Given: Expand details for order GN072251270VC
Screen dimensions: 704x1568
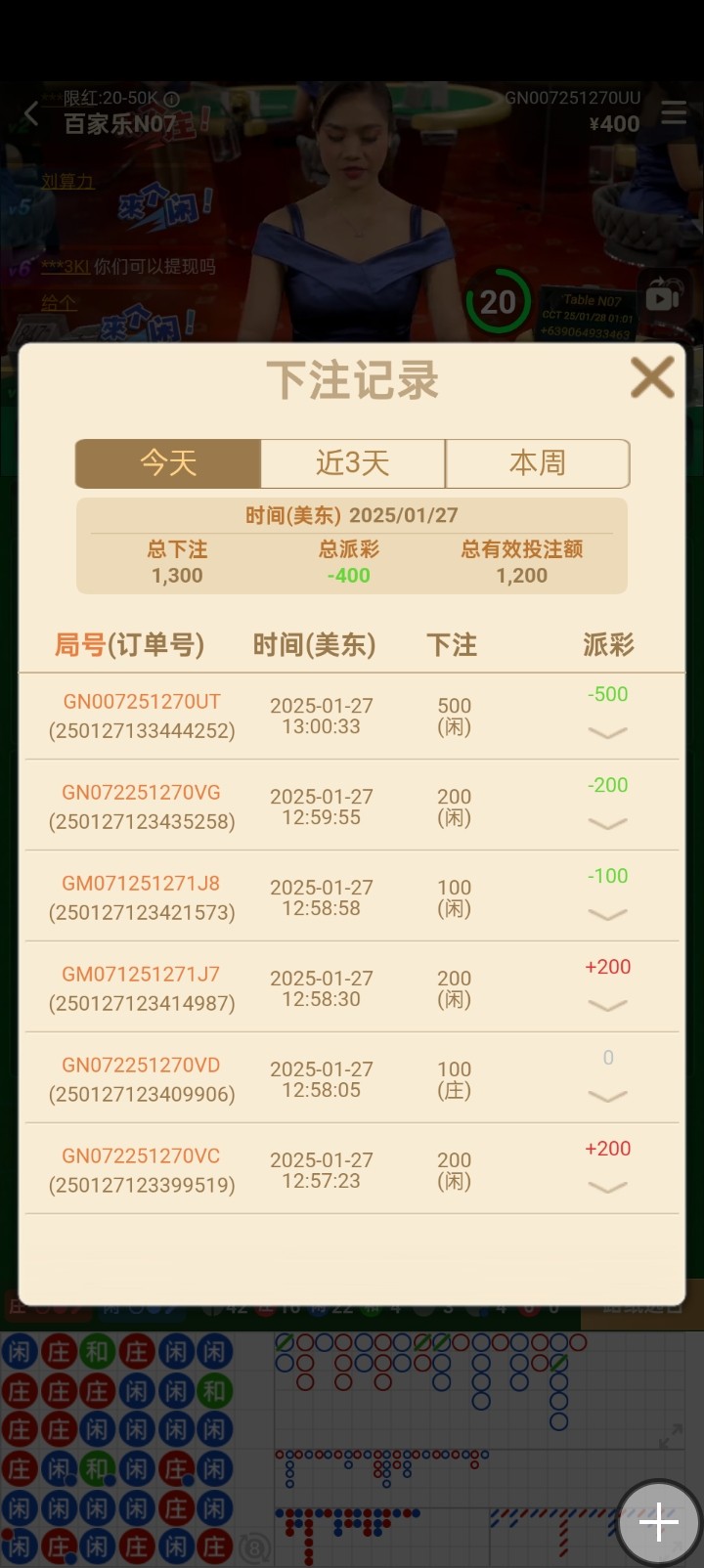Looking at the screenshot, I should coord(607,1187).
